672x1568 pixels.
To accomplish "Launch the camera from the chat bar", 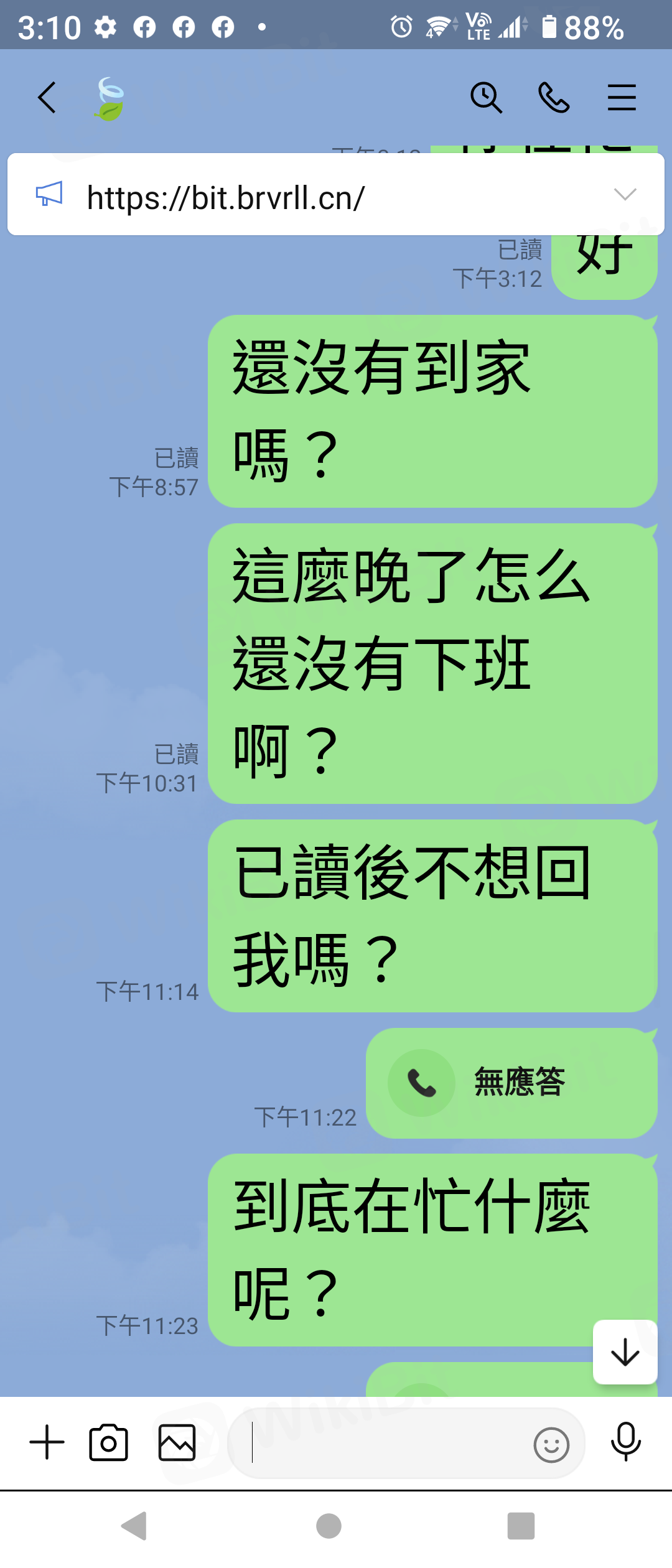I will (x=109, y=1442).
